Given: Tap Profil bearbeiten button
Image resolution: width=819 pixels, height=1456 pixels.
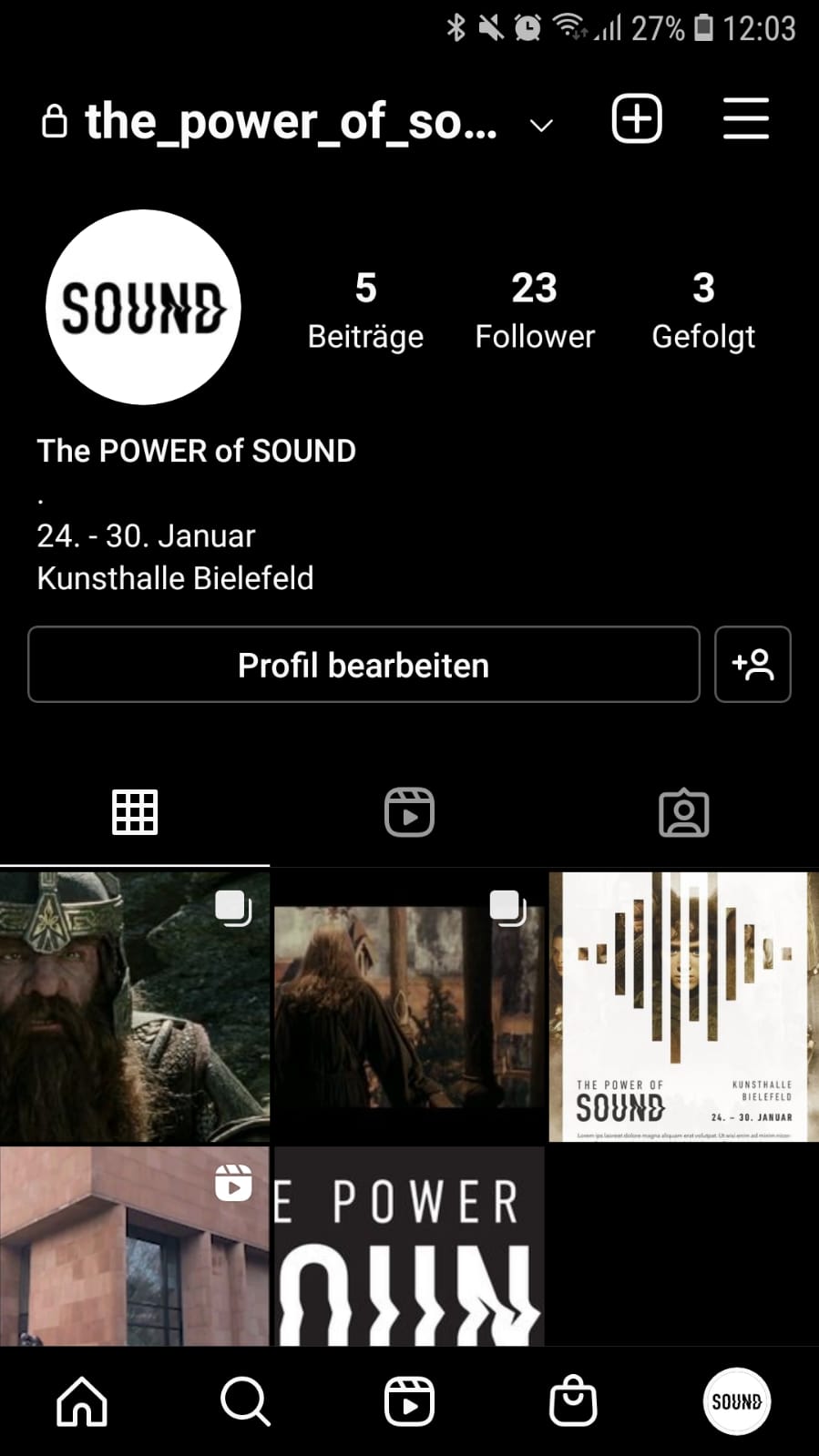Looking at the screenshot, I should coord(363,665).
